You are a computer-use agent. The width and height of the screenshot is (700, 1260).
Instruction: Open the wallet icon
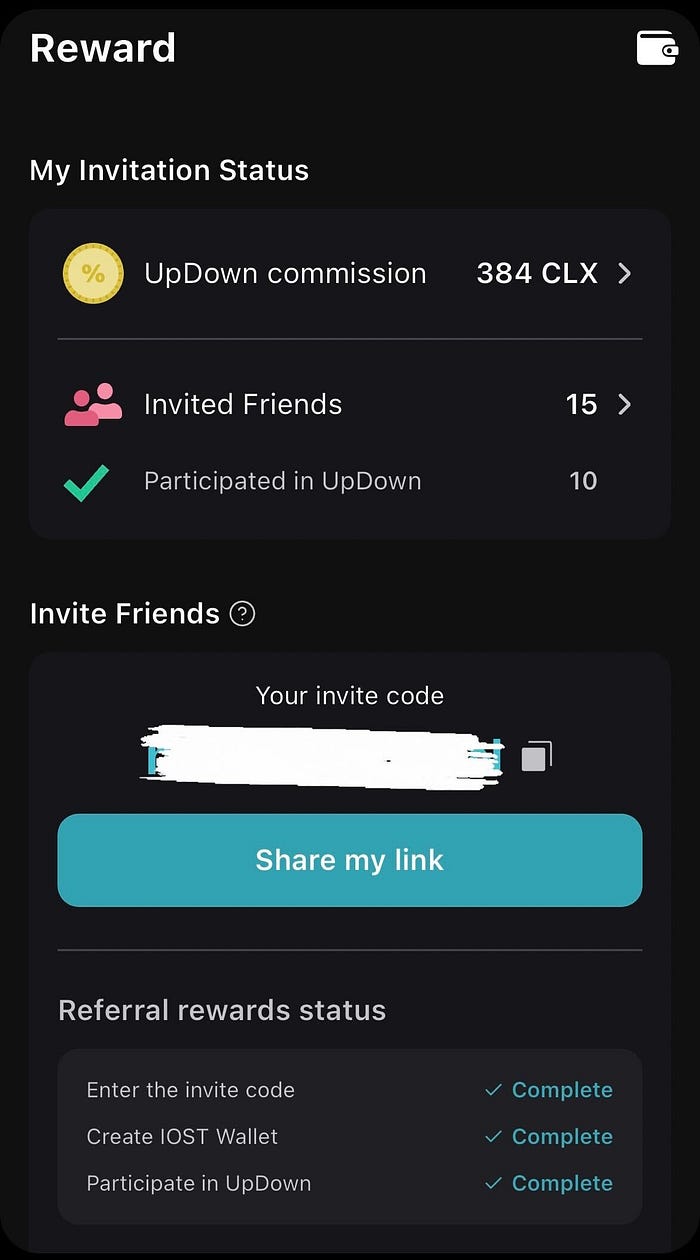click(x=657, y=47)
